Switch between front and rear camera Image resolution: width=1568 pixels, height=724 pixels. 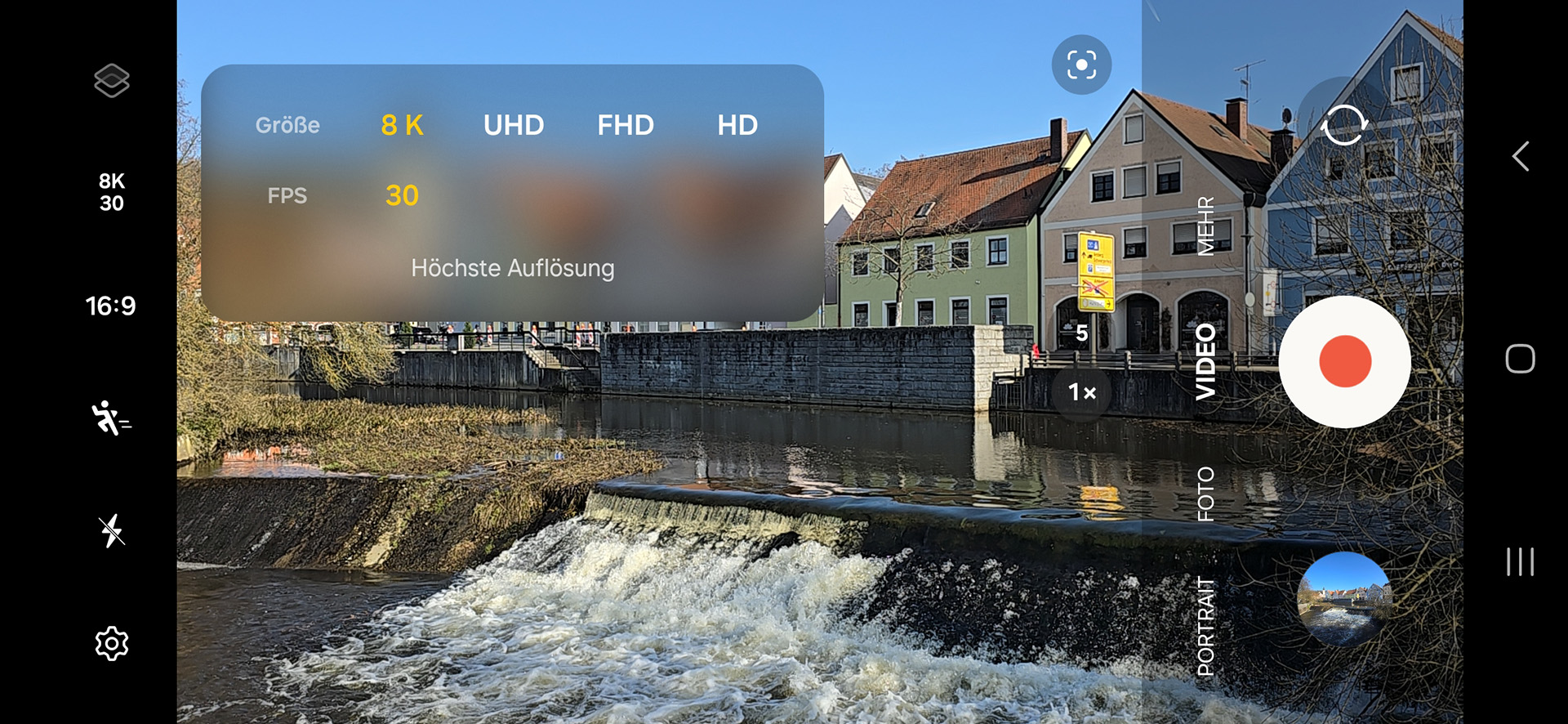point(1344,125)
